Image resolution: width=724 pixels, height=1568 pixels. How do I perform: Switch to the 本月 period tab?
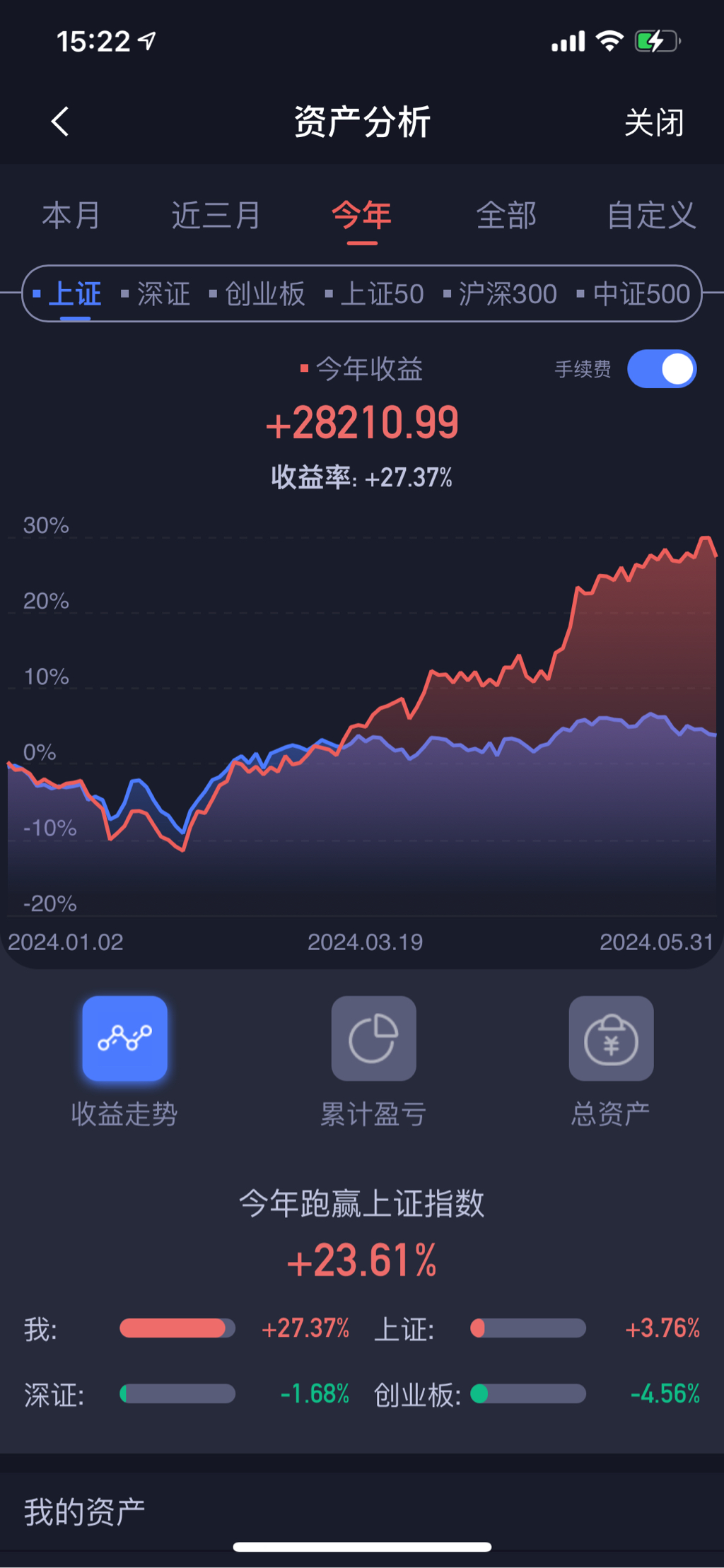71,216
